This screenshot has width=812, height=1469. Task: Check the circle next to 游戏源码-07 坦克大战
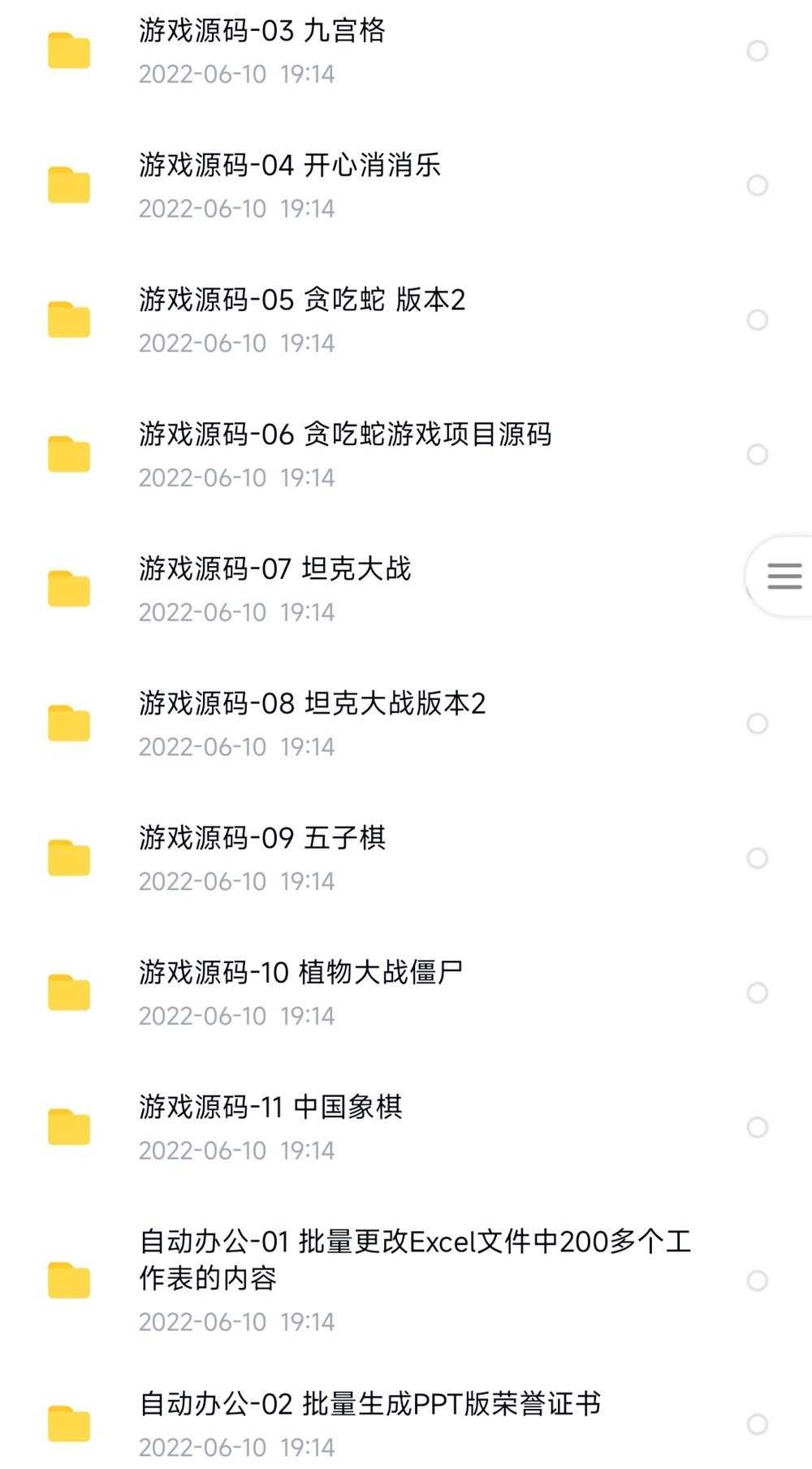click(758, 589)
